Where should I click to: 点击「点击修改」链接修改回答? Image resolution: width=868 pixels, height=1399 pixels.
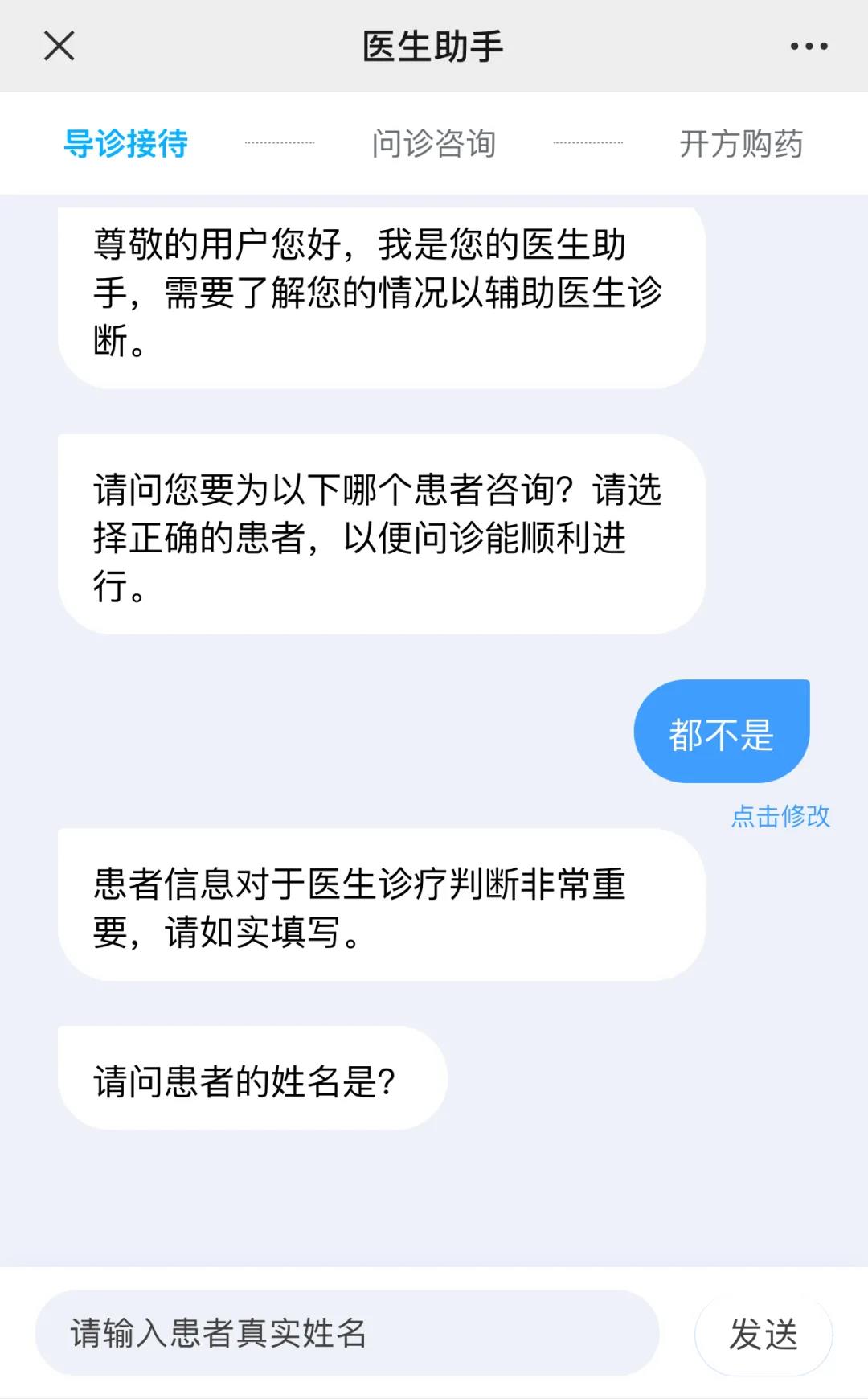(780, 818)
